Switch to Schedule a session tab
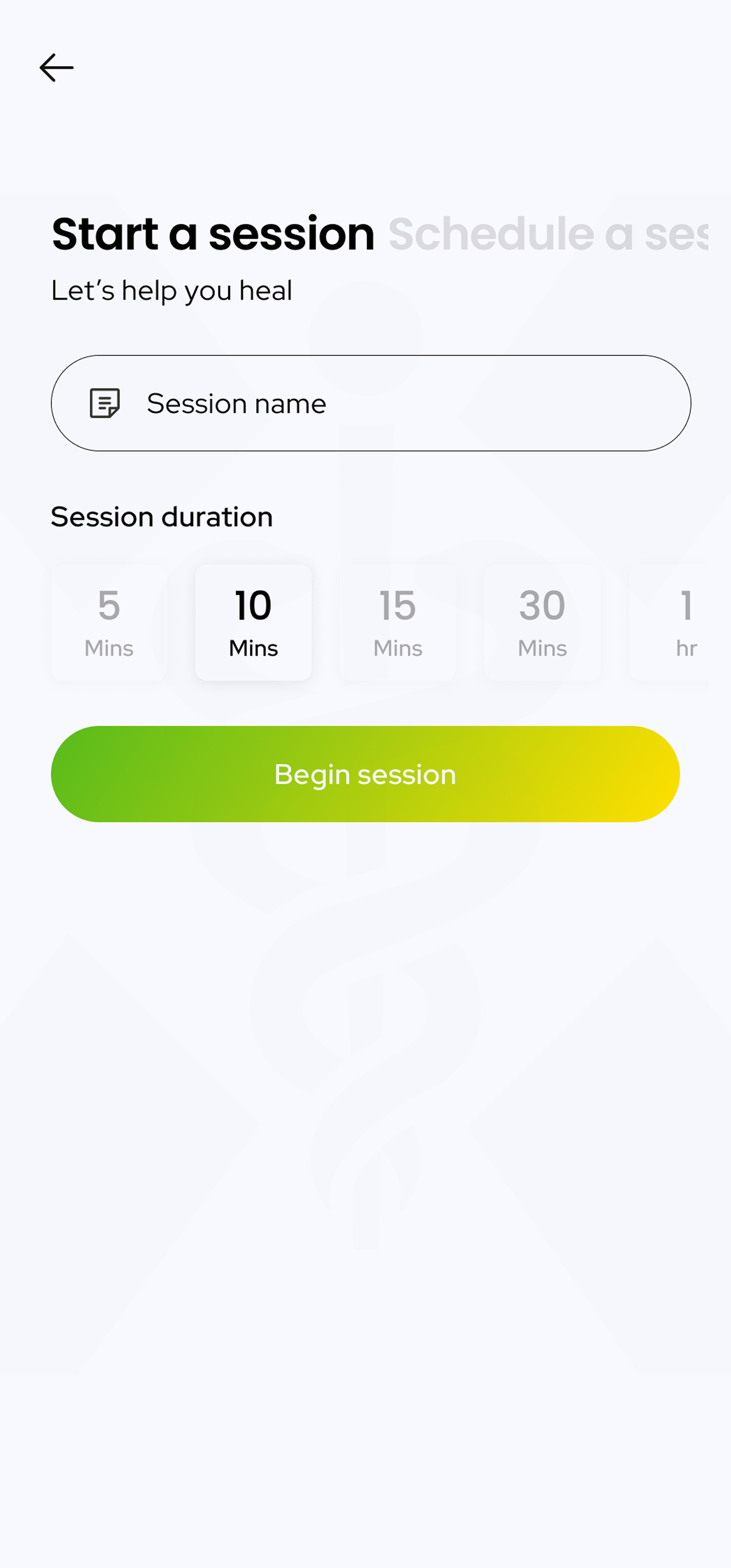The width and height of the screenshot is (731, 1568). tap(548, 234)
